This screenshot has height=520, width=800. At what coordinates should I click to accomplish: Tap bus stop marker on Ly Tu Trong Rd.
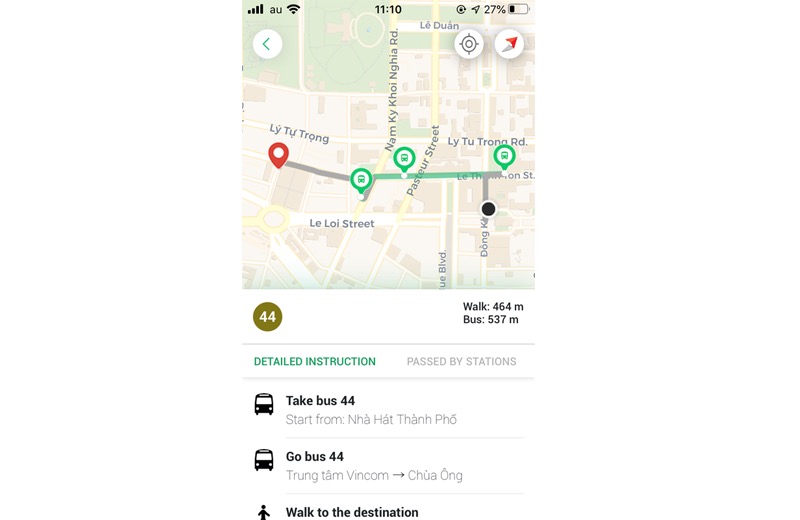(x=505, y=156)
